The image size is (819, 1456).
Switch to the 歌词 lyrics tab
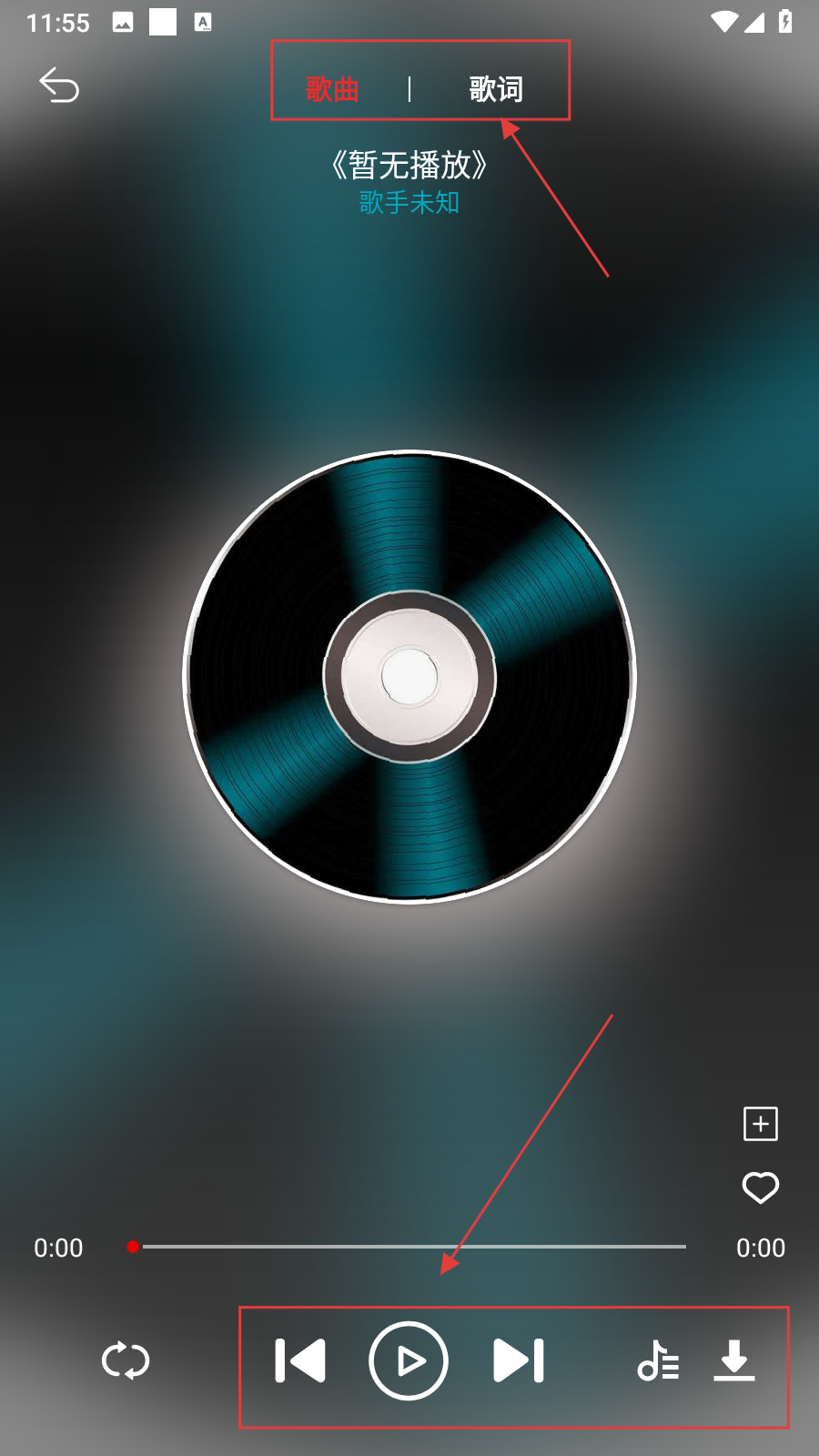pos(496,89)
